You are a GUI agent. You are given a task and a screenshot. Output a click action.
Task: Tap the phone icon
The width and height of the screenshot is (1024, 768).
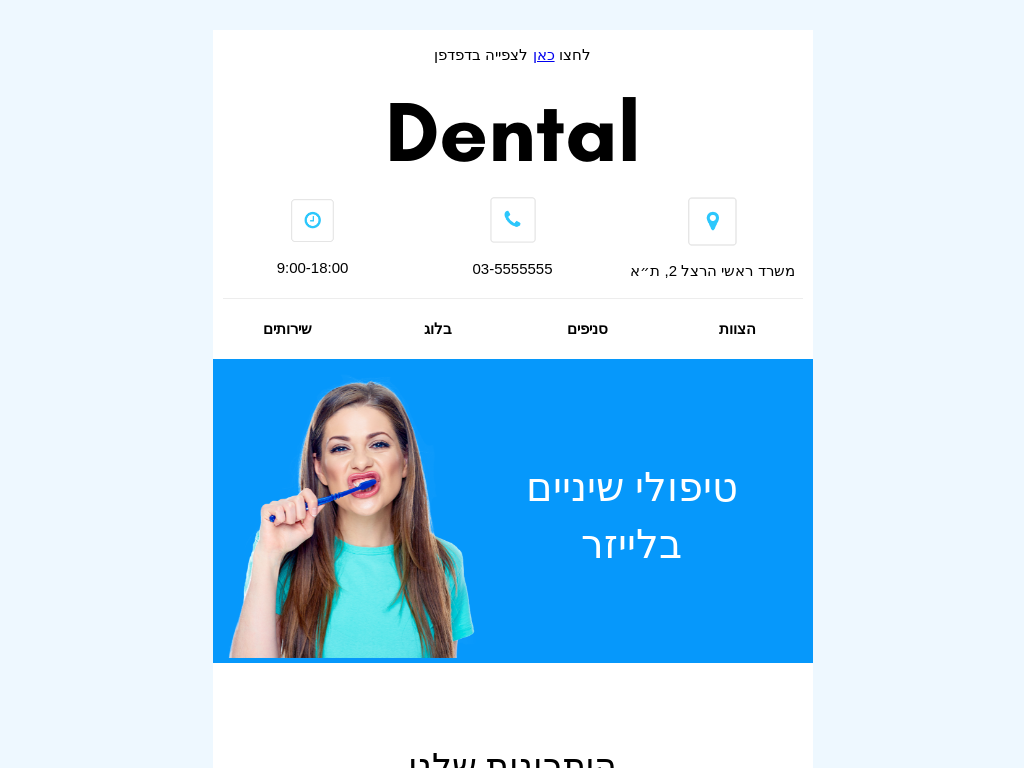512,219
